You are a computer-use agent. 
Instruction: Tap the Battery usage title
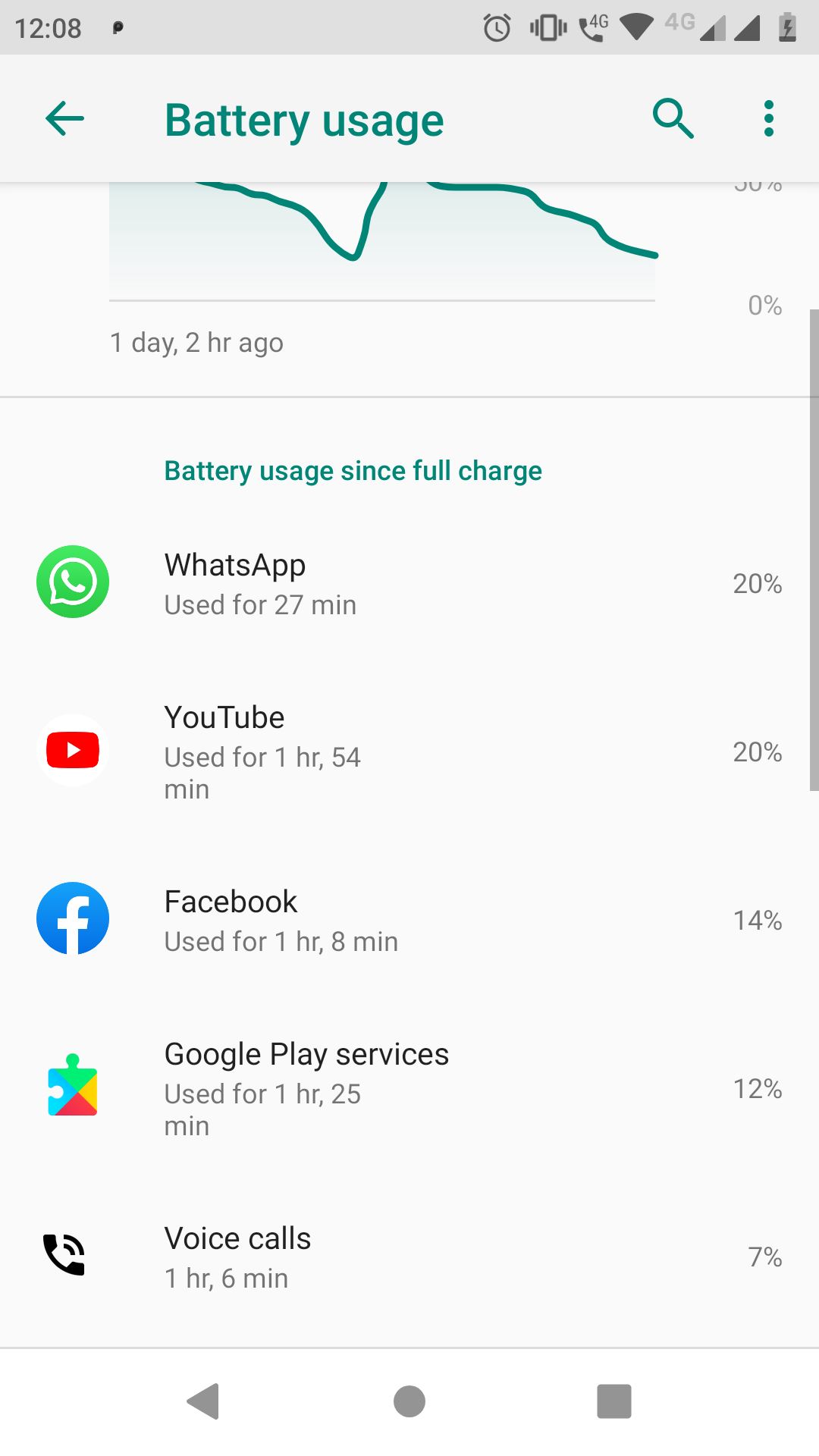point(303,119)
